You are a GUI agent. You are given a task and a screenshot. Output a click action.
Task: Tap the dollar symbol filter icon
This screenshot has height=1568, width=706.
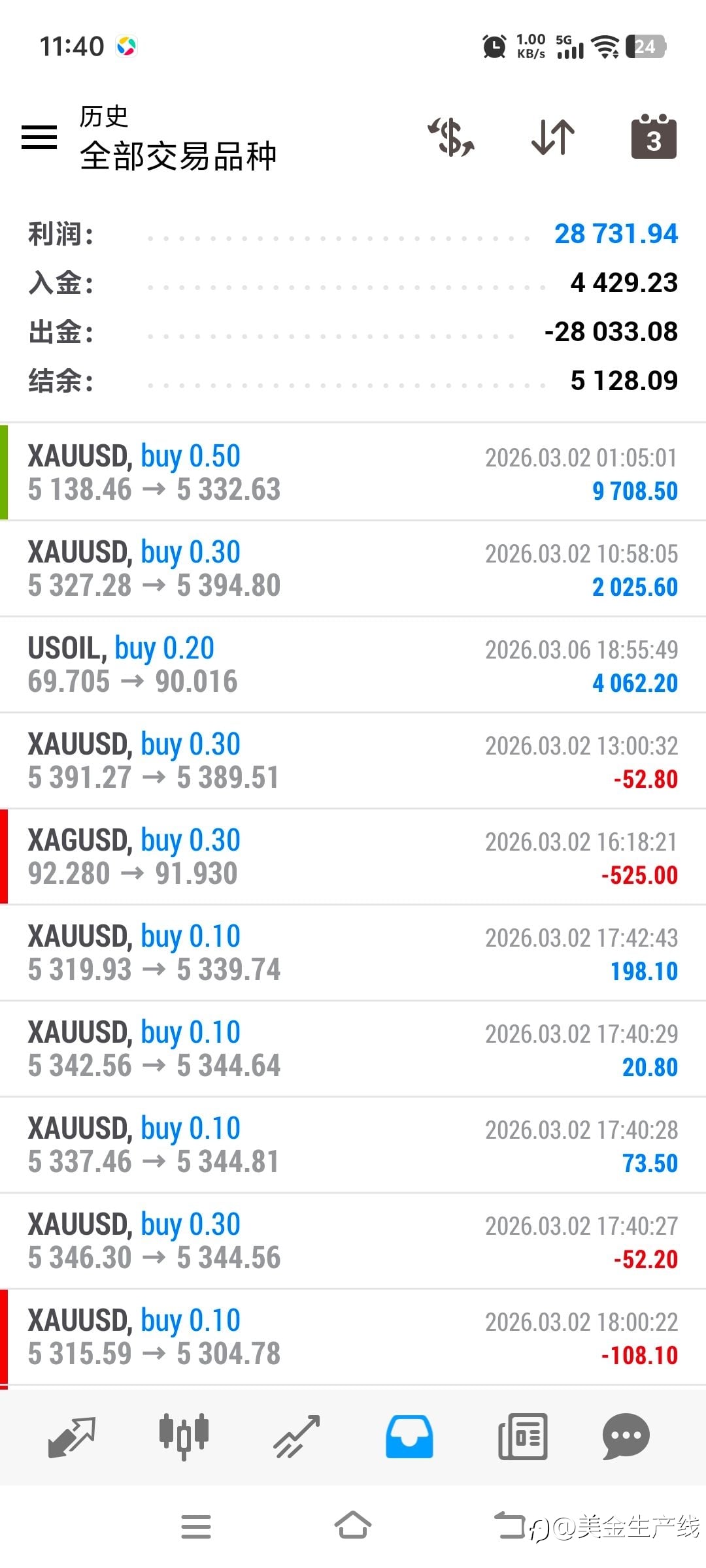[x=451, y=137]
